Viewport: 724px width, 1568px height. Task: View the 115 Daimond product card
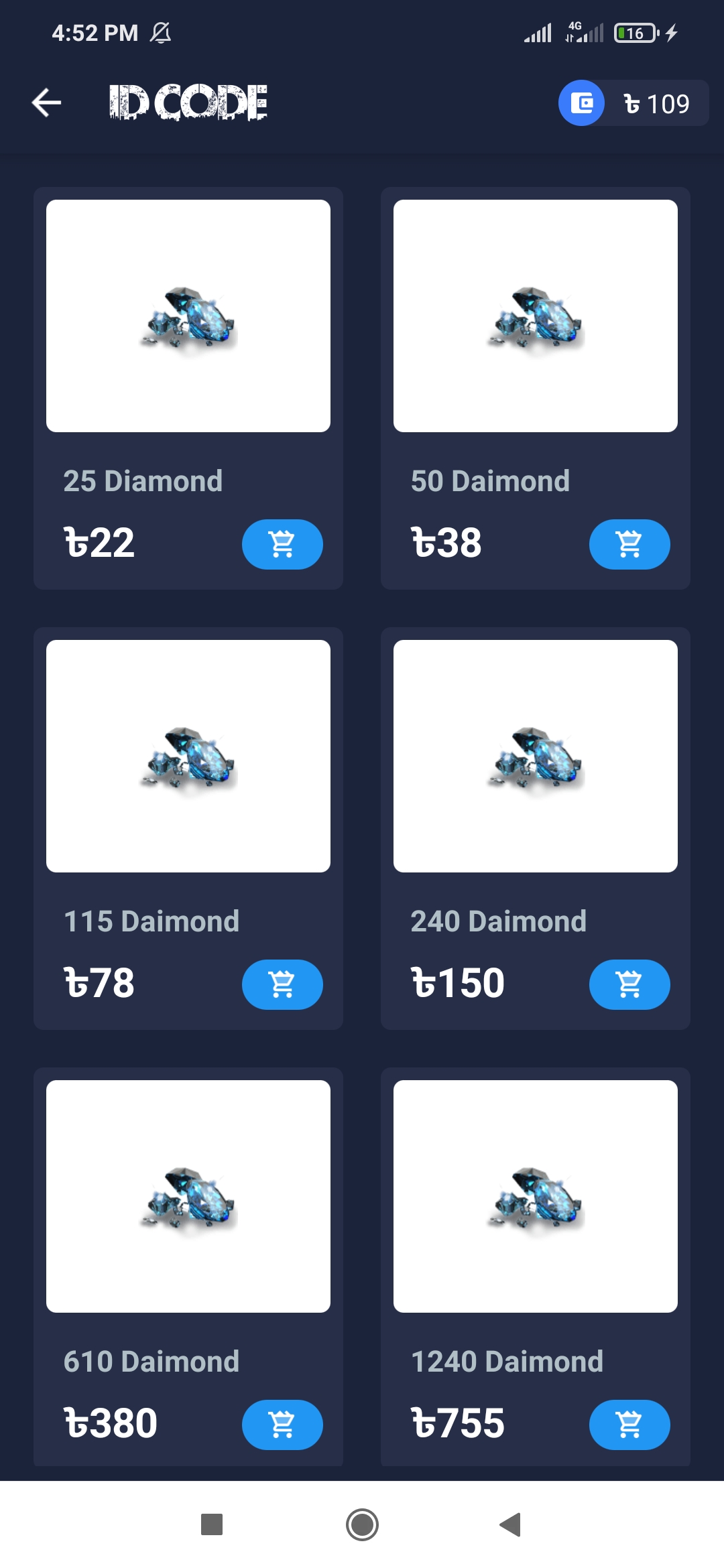pos(188,828)
